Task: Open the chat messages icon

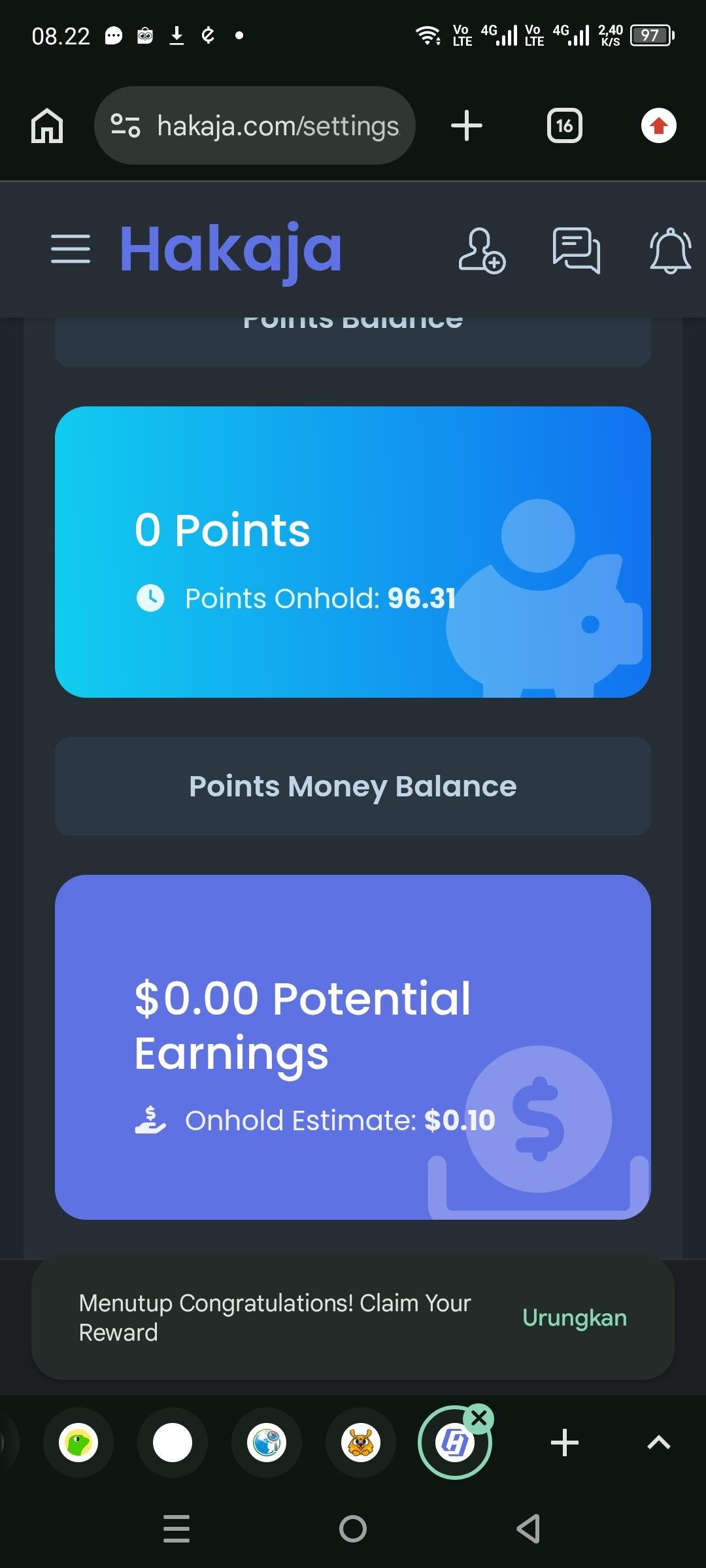Action: pos(576,250)
